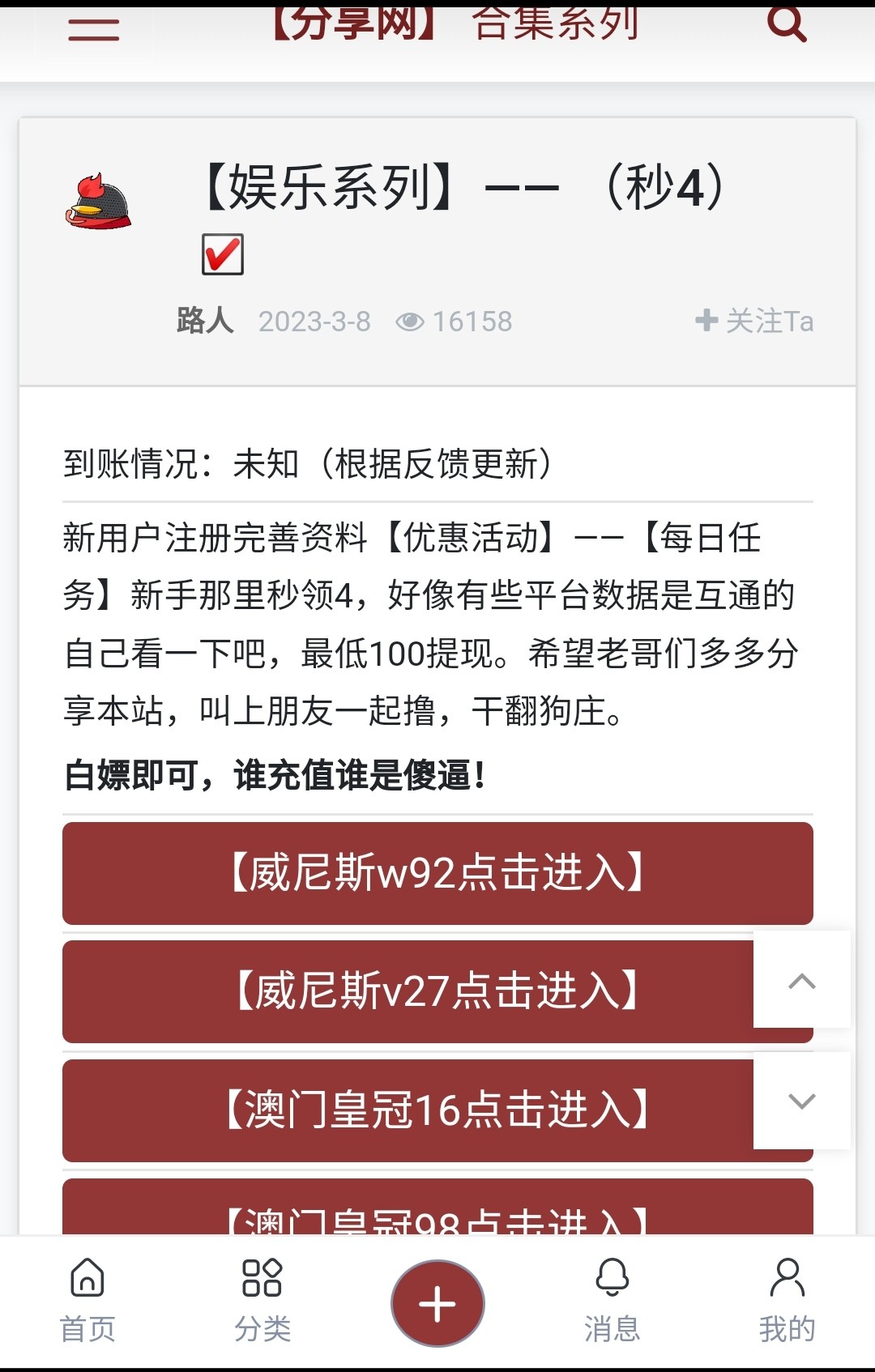Tap the 威尼斯w92点击进入 button
The width and height of the screenshot is (875, 1372).
pos(437,873)
